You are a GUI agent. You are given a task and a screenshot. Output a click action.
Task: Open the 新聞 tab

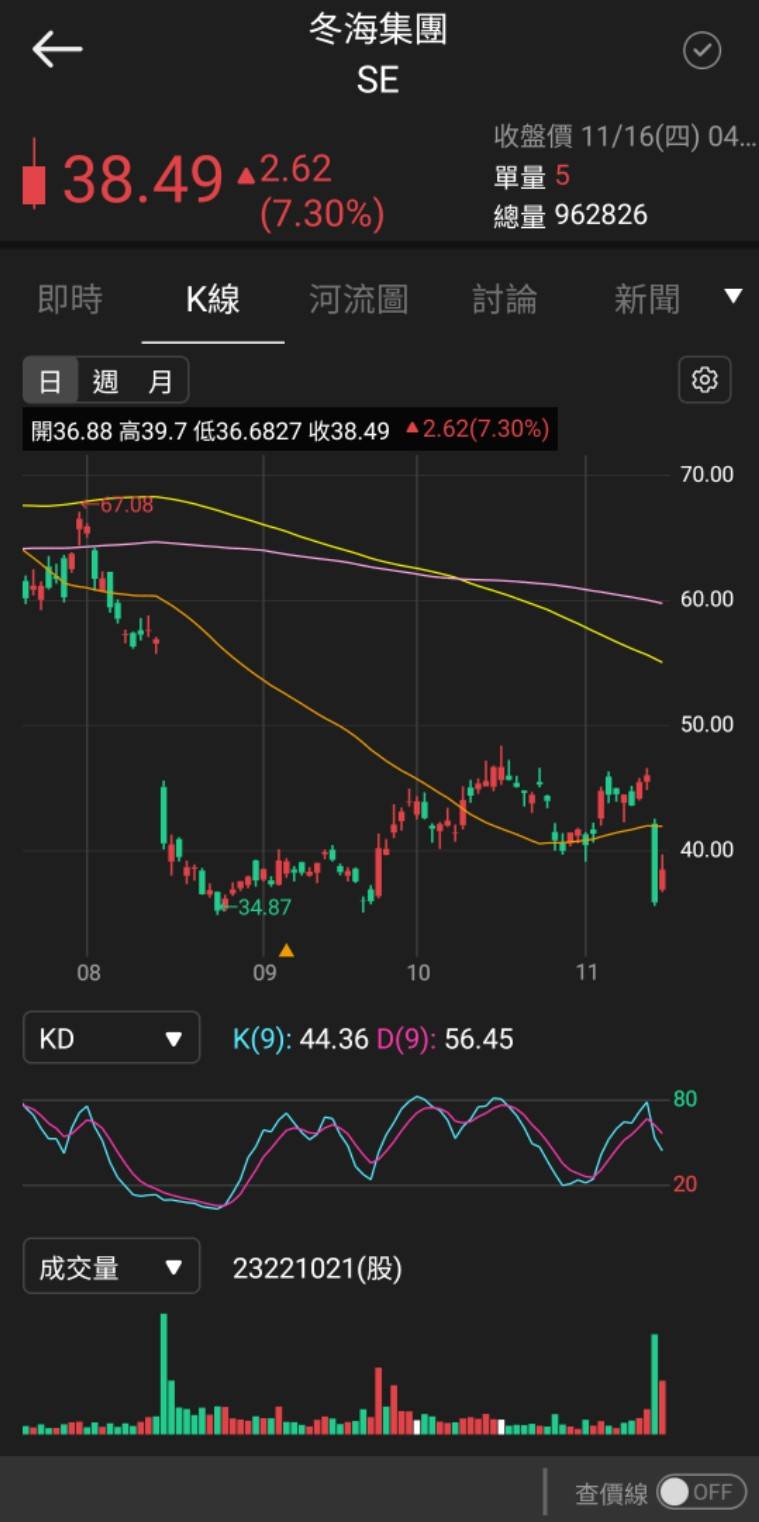tap(646, 299)
